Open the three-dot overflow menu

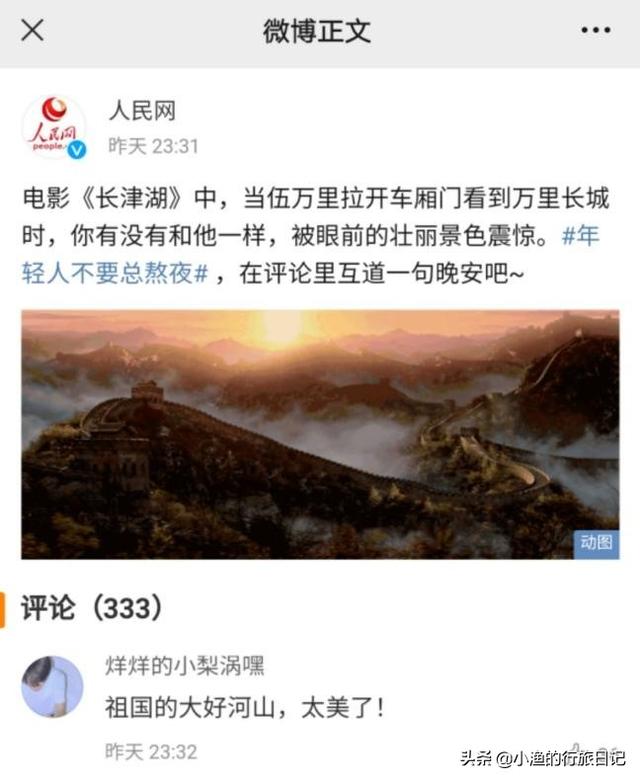(595, 30)
